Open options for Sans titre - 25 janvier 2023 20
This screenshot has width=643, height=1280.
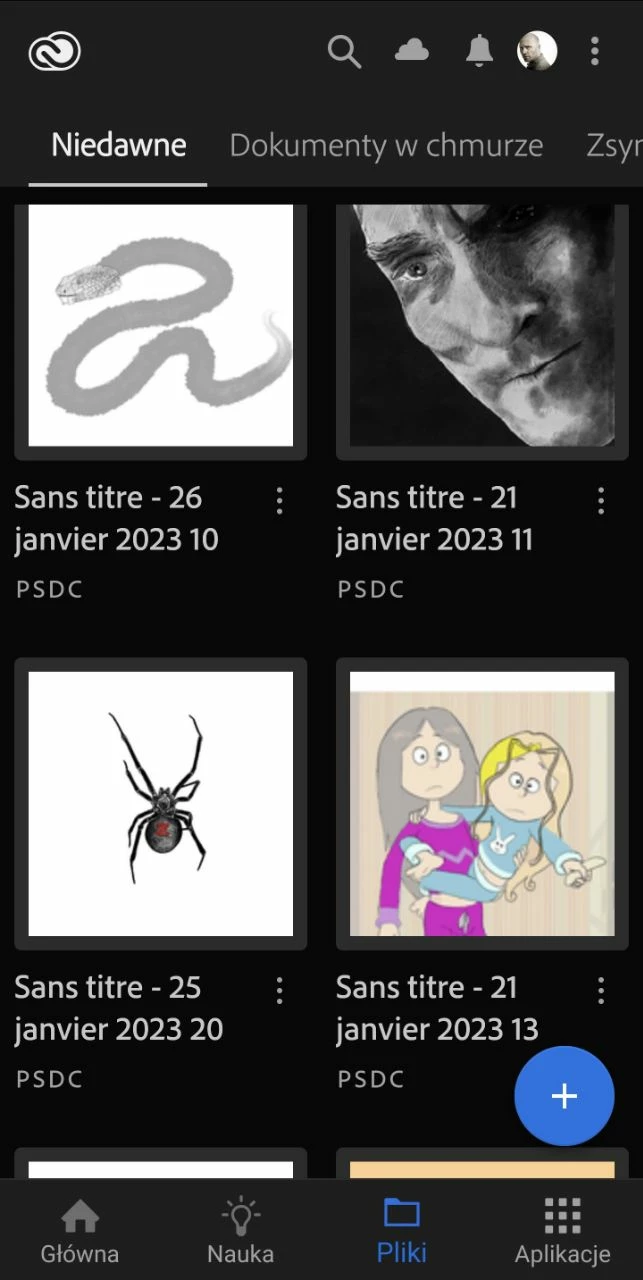point(279,991)
